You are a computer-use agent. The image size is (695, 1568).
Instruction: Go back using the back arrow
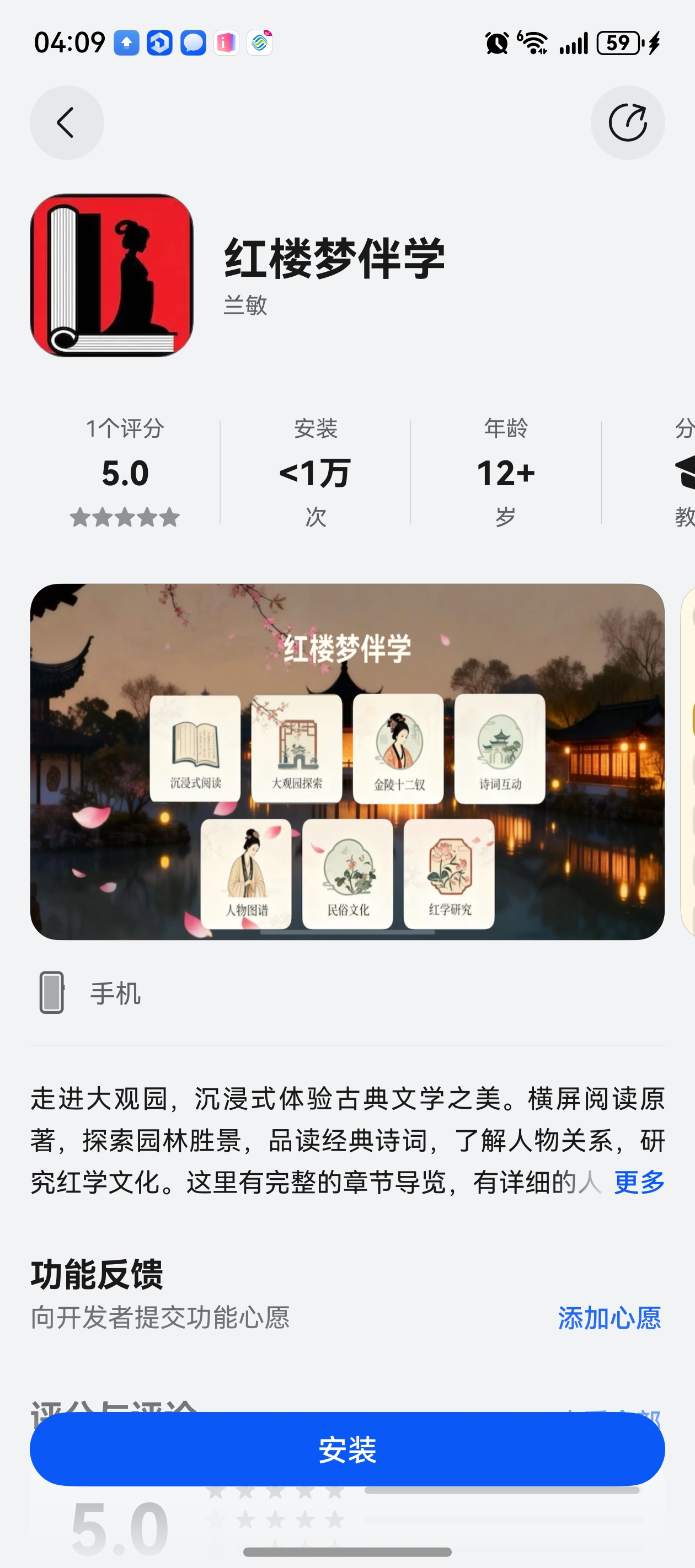tap(66, 123)
